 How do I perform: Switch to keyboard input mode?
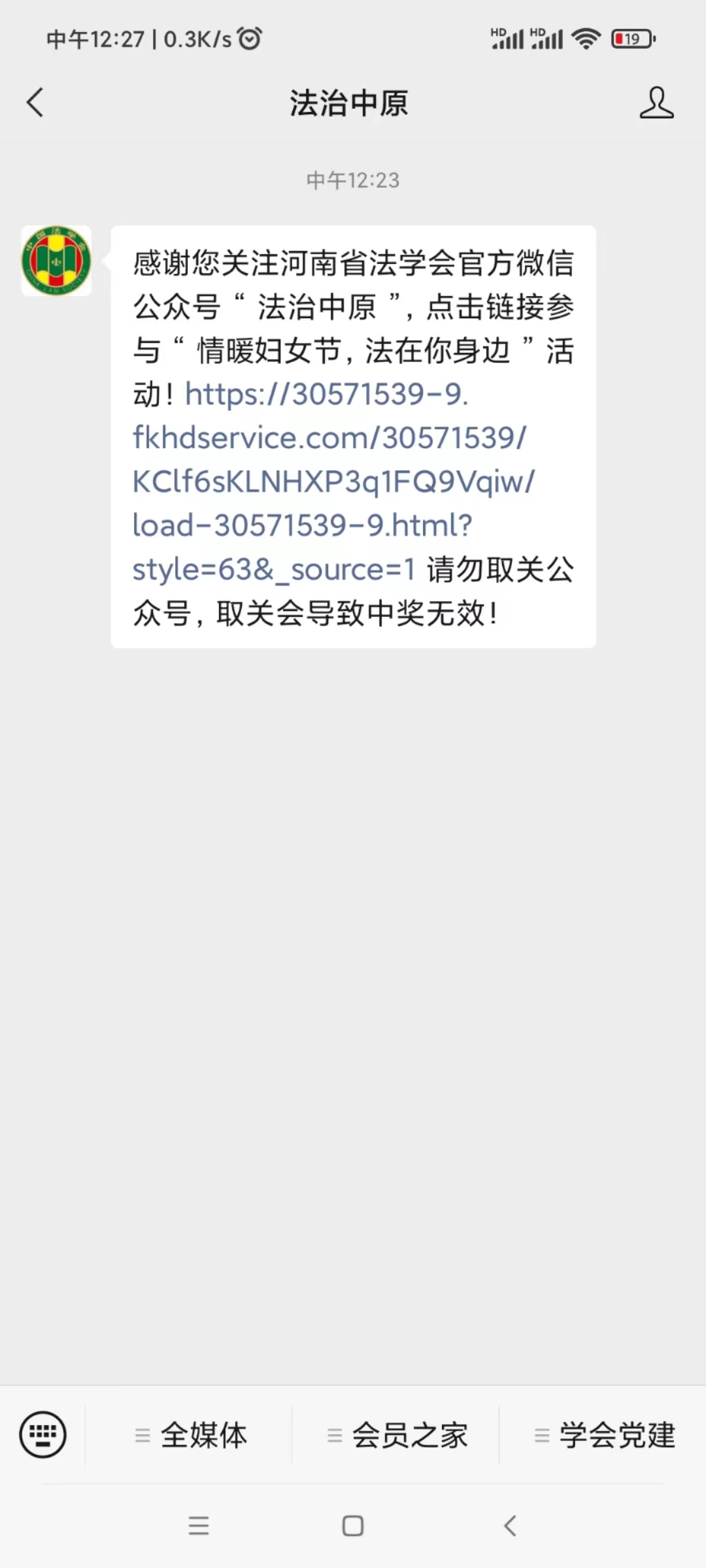(x=43, y=1435)
